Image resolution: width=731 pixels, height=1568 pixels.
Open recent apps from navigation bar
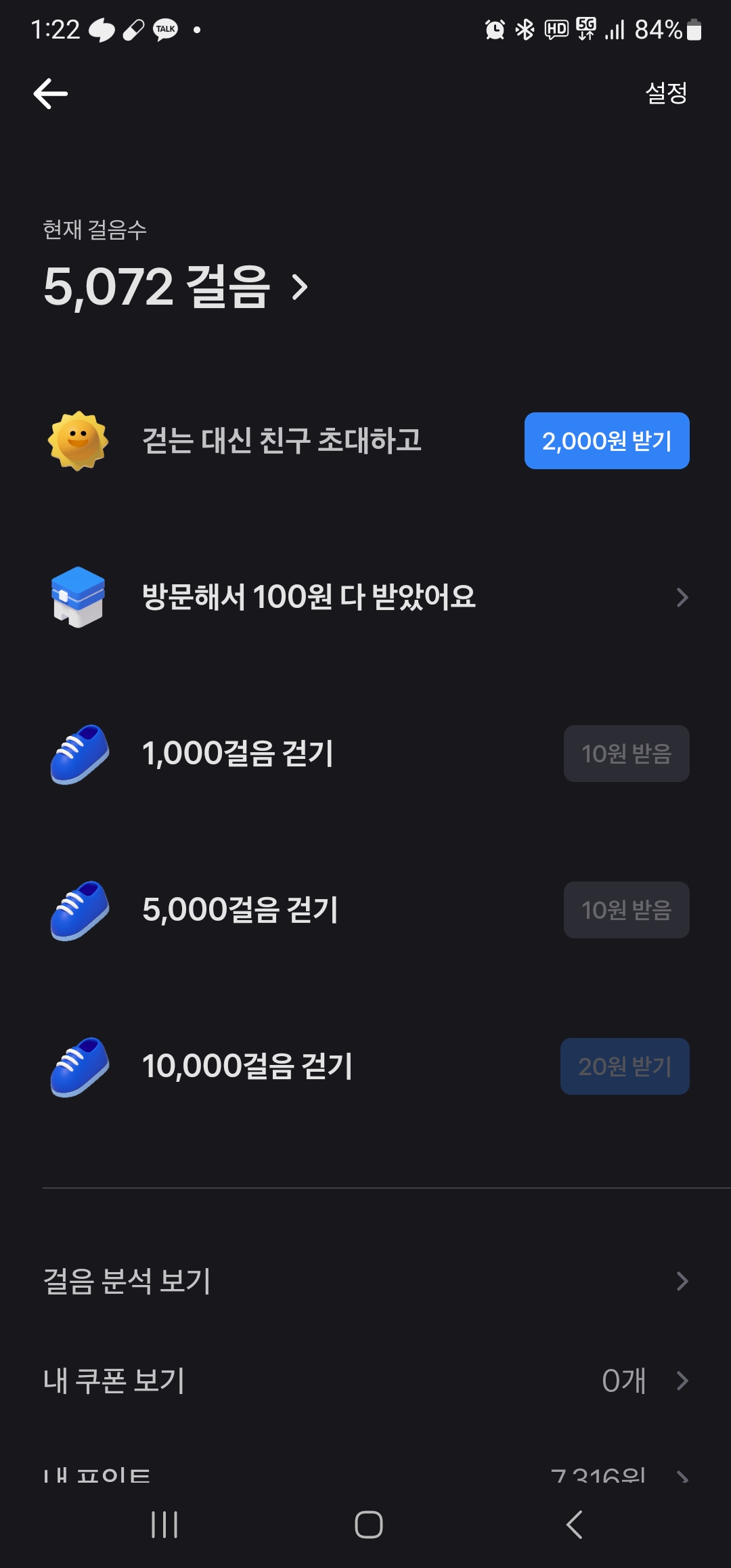tap(164, 1525)
